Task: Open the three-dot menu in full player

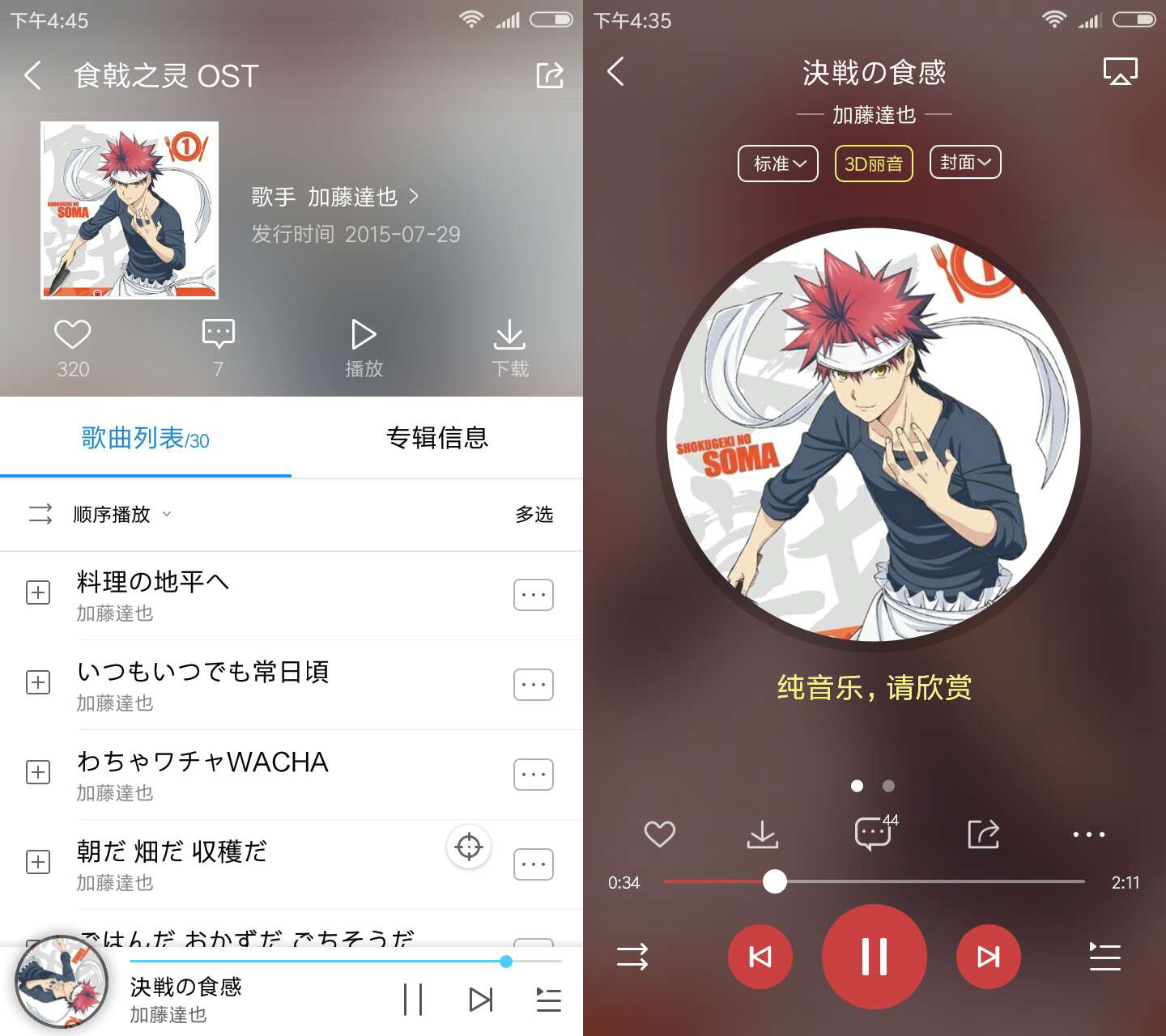Action: (x=1088, y=834)
